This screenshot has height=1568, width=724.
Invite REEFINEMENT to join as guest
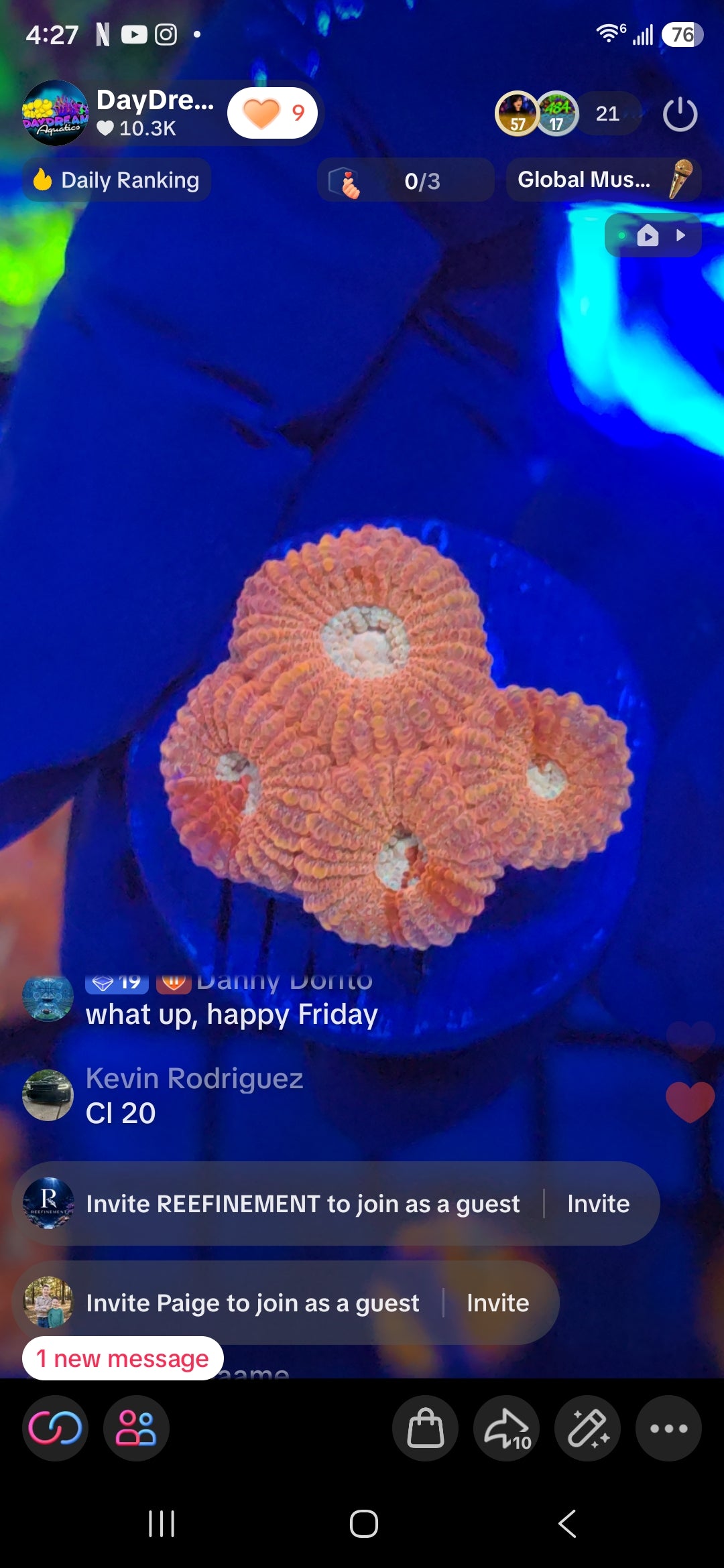click(x=599, y=1203)
